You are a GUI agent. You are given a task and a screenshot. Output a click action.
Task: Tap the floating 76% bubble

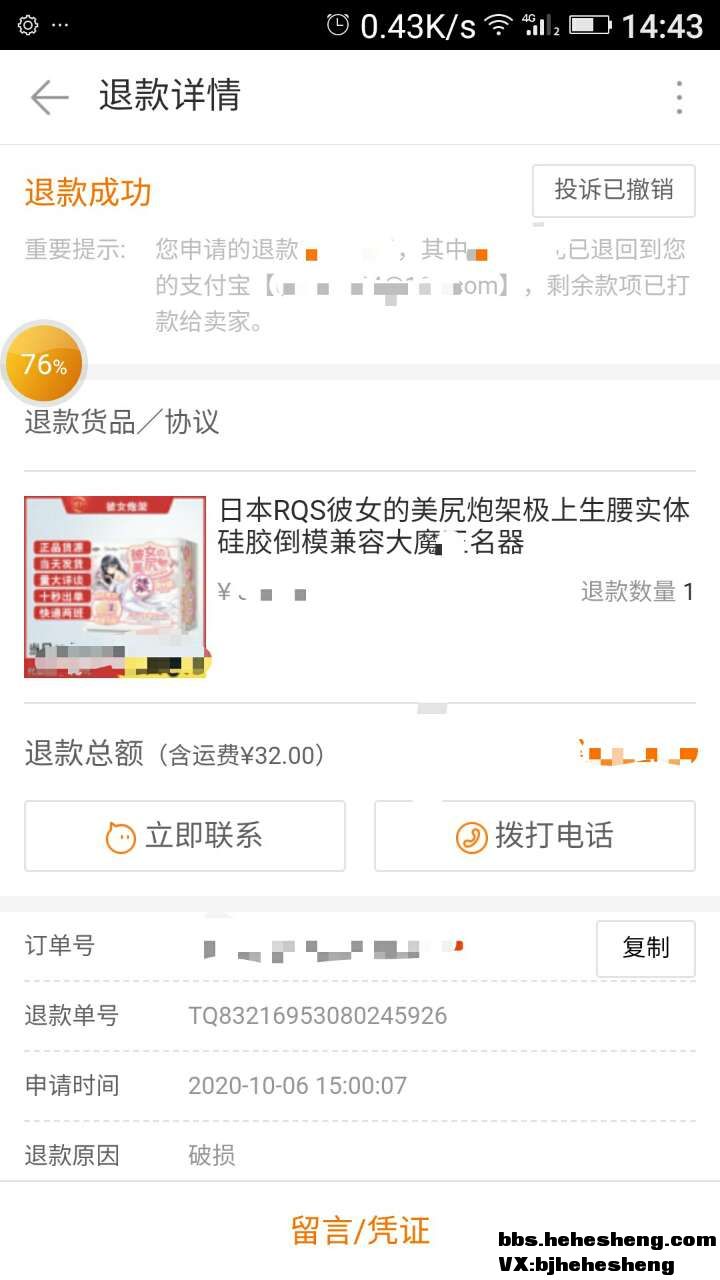click(44, 365)
